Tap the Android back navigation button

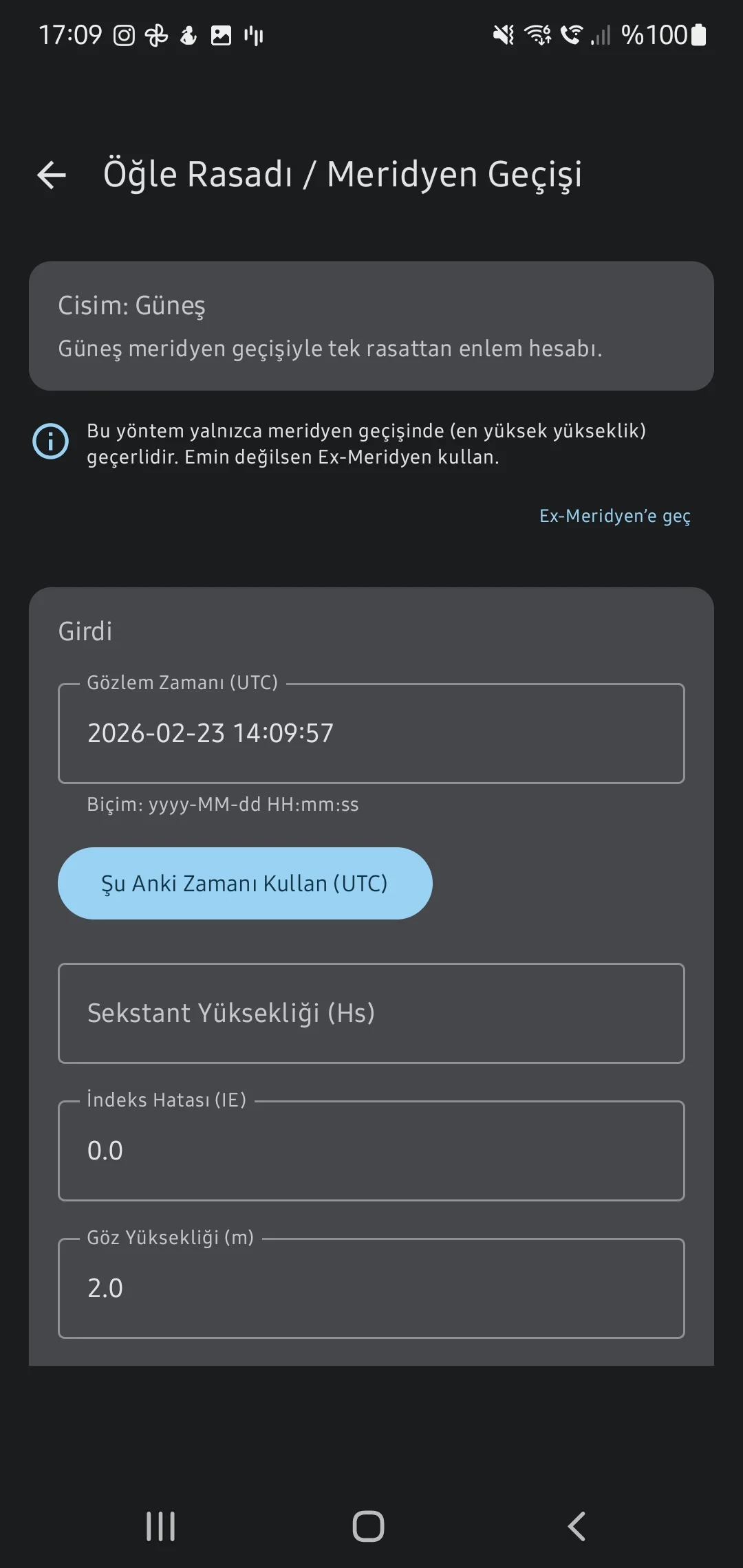578,1527
